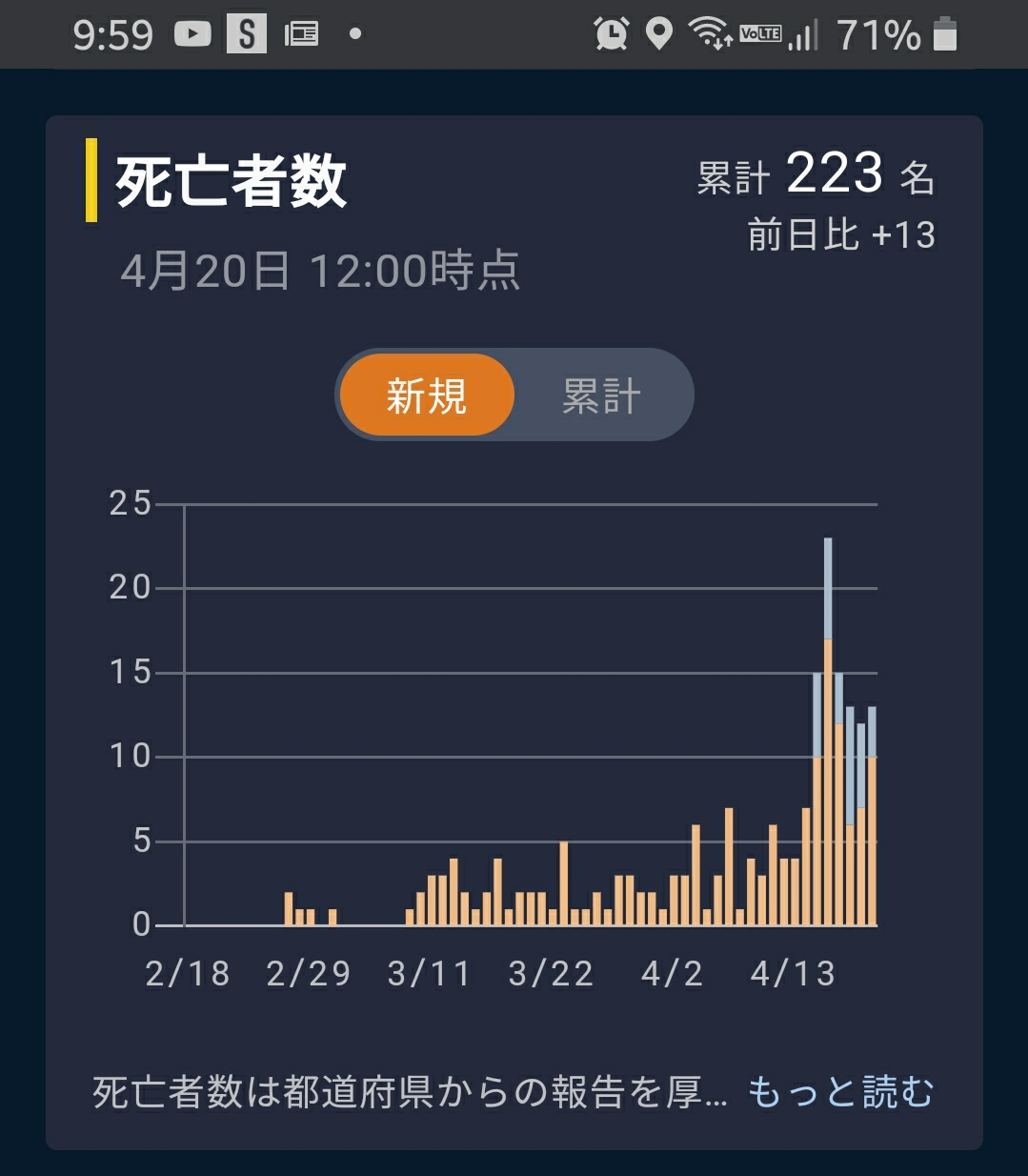Switch to the 累計 view
This screenshot has height=1176, width=1028.
tap(601, 395)
